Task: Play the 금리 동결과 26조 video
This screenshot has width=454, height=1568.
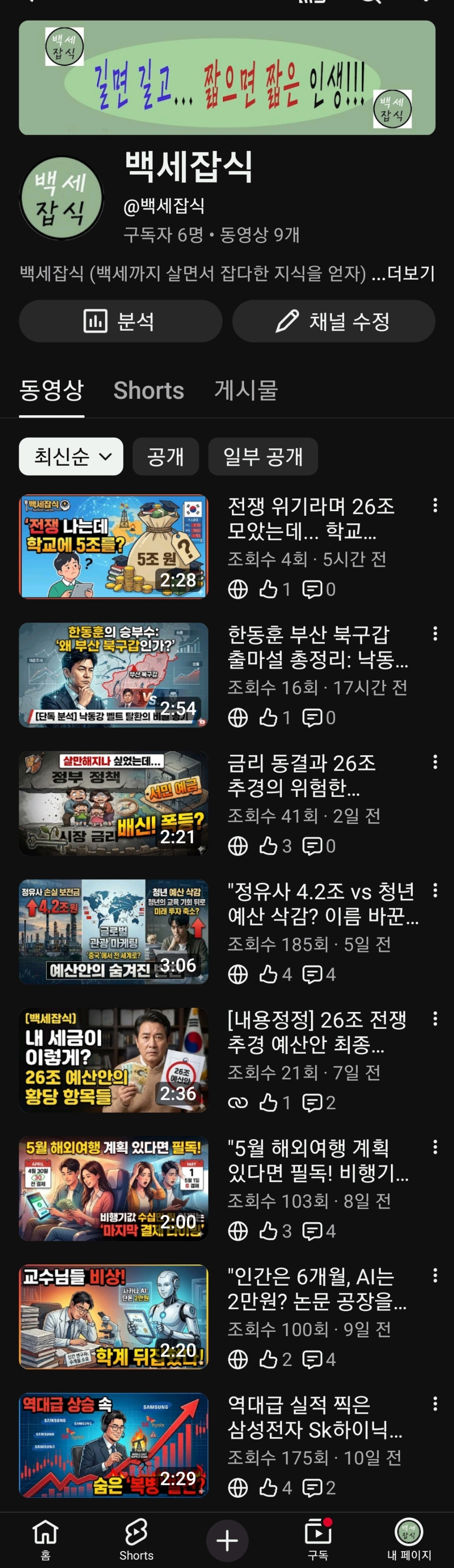Action: 113,803
